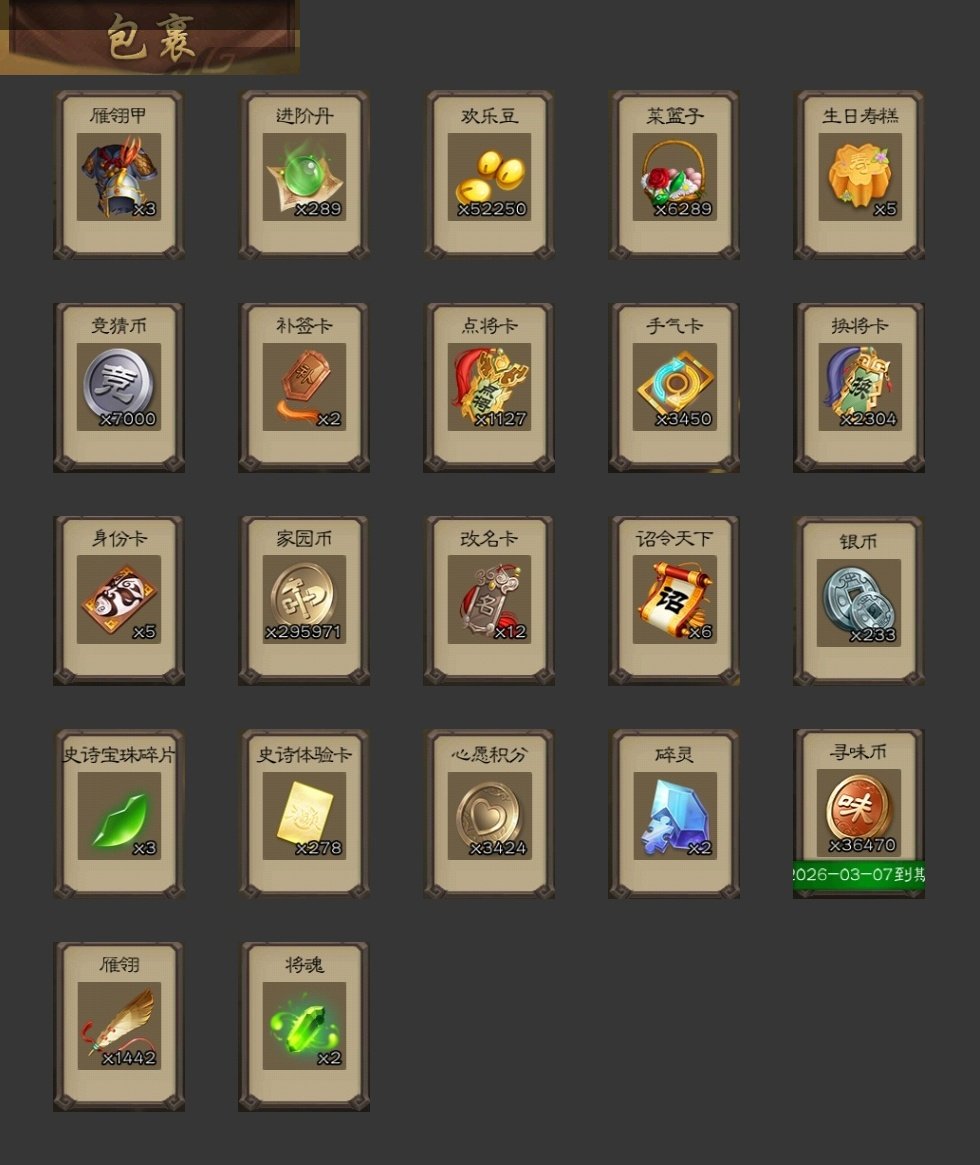980x1165 pixels.
Task: Select the 银币 item card
Action: pos(859,601)
